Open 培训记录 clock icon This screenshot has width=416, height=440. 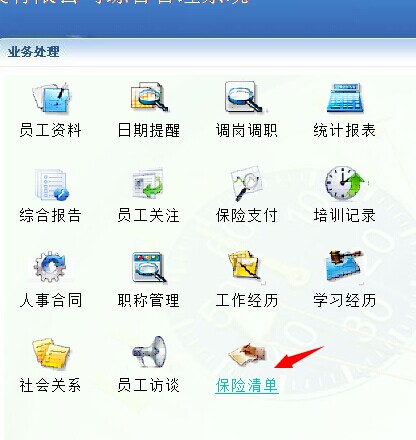point(344,183)
